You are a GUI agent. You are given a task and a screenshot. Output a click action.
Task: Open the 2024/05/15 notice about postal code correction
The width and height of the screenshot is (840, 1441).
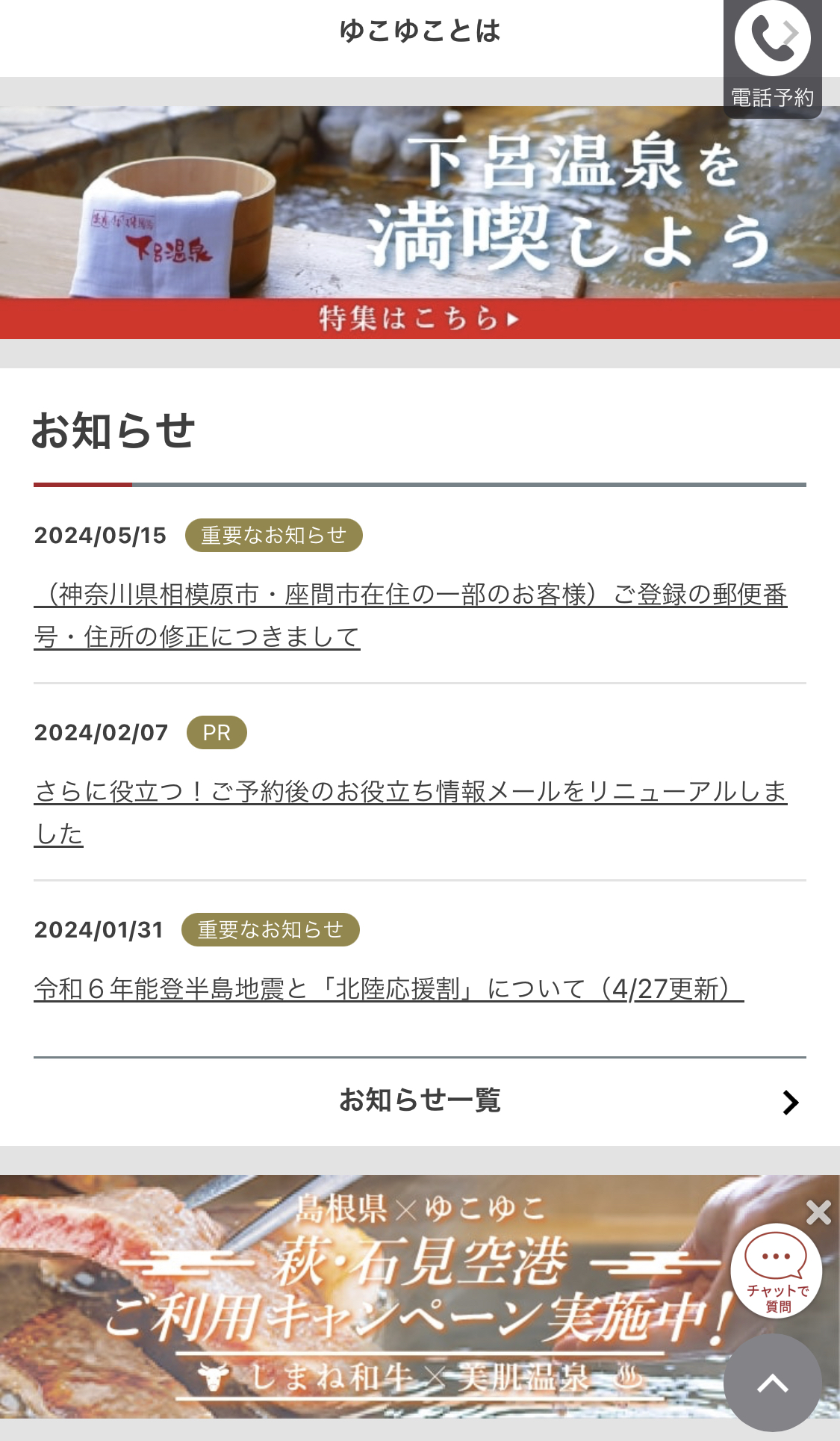click(411, 616)
